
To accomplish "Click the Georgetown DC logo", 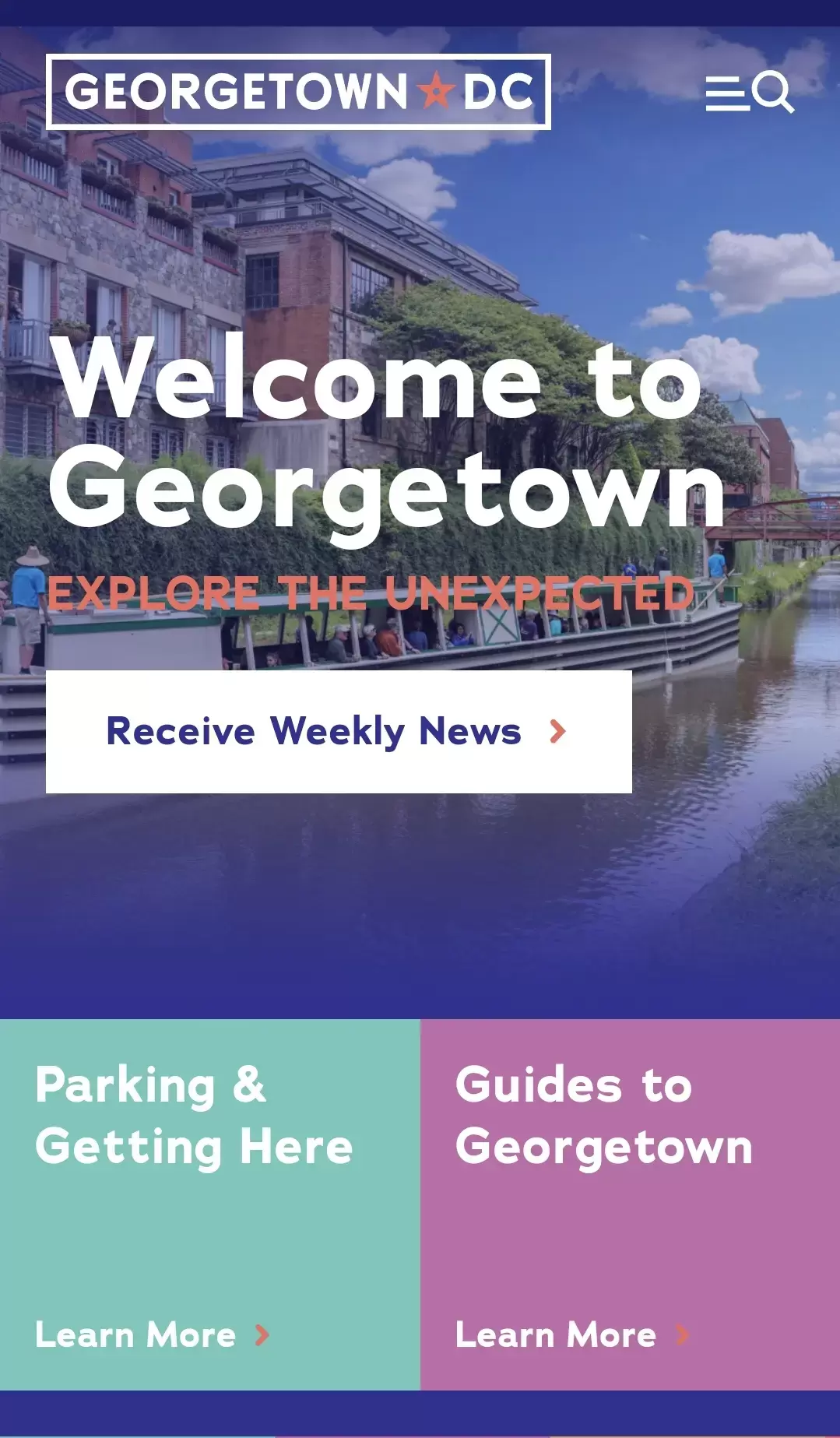I will pyautogui.click(x=300, y=92).
